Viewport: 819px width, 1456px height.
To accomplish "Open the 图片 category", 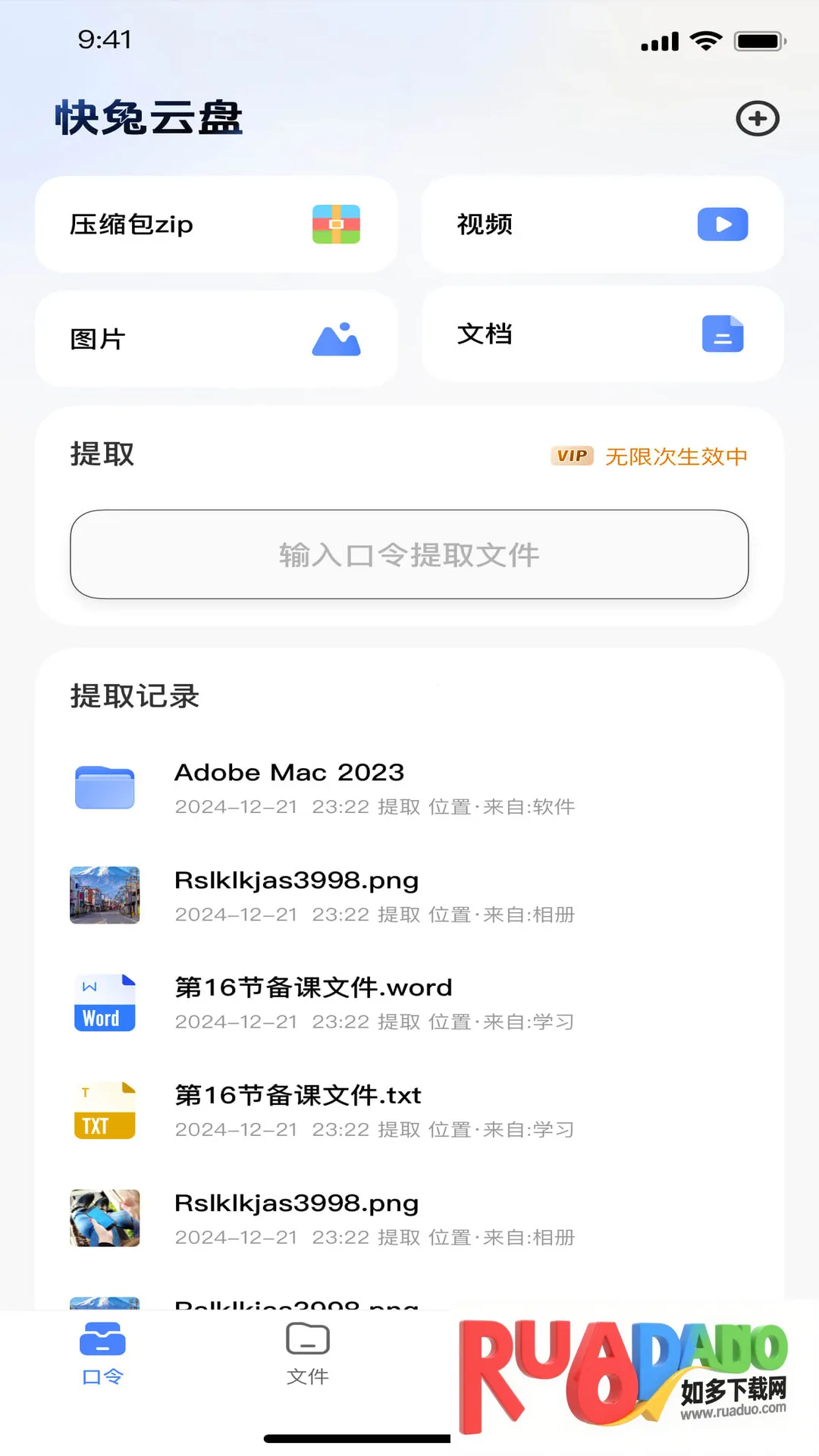I will click(x=216, y=339).
